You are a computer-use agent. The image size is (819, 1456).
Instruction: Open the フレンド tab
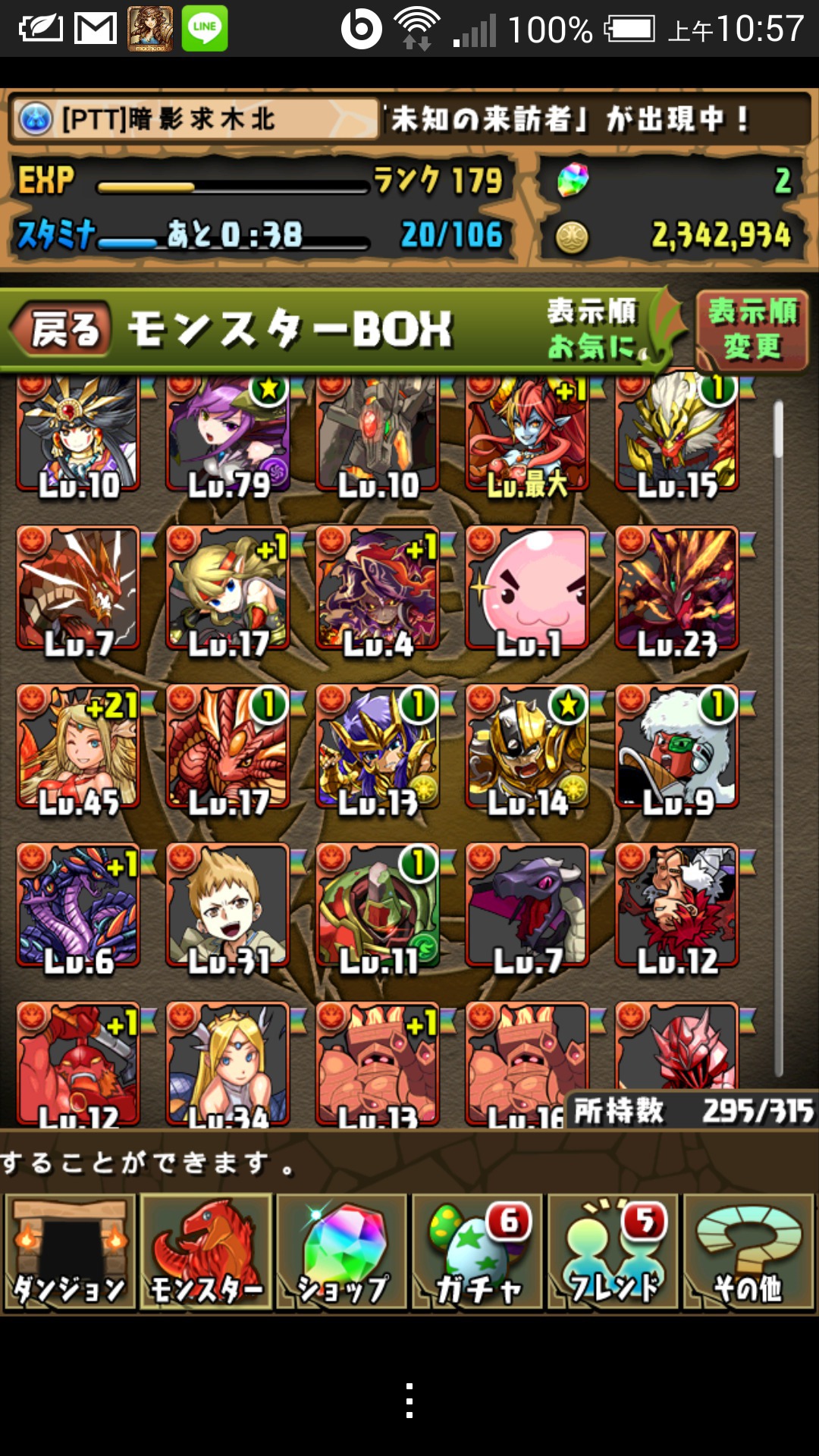(x=613, y=1253)
